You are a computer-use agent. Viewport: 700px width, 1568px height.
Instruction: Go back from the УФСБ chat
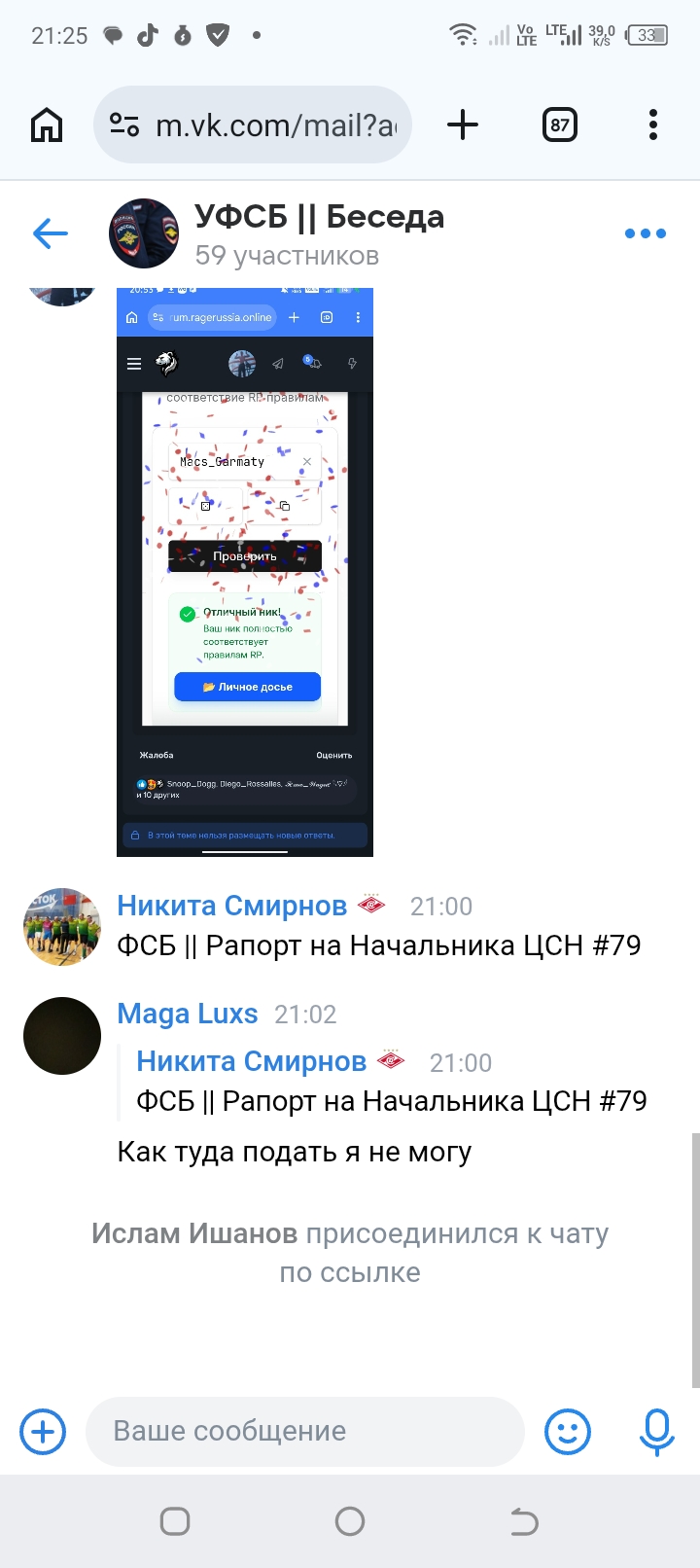(x=51, y=233)
